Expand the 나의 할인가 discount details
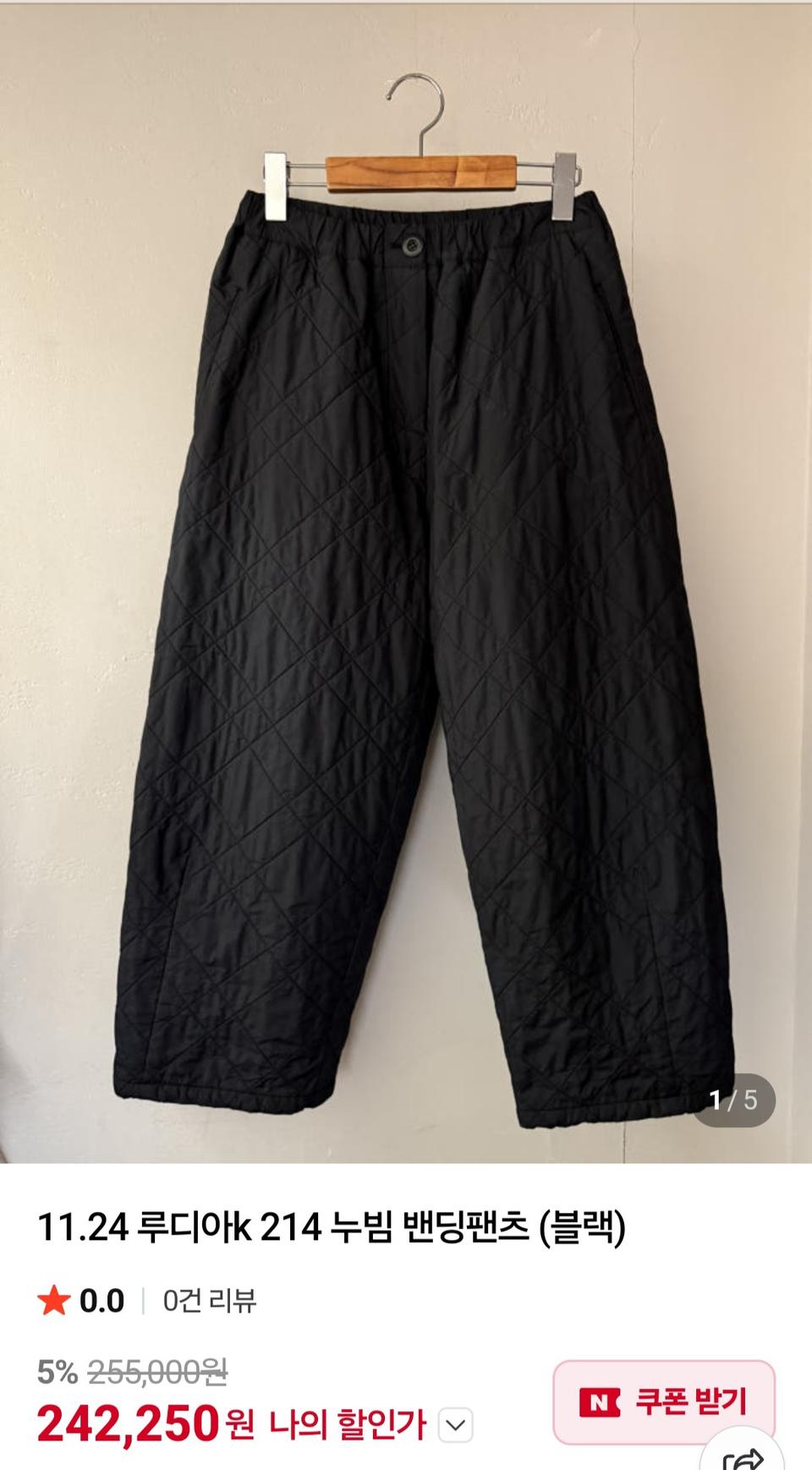Image resolution: width=812 pixels, height=1470 pixels. tap(456, 1425)
